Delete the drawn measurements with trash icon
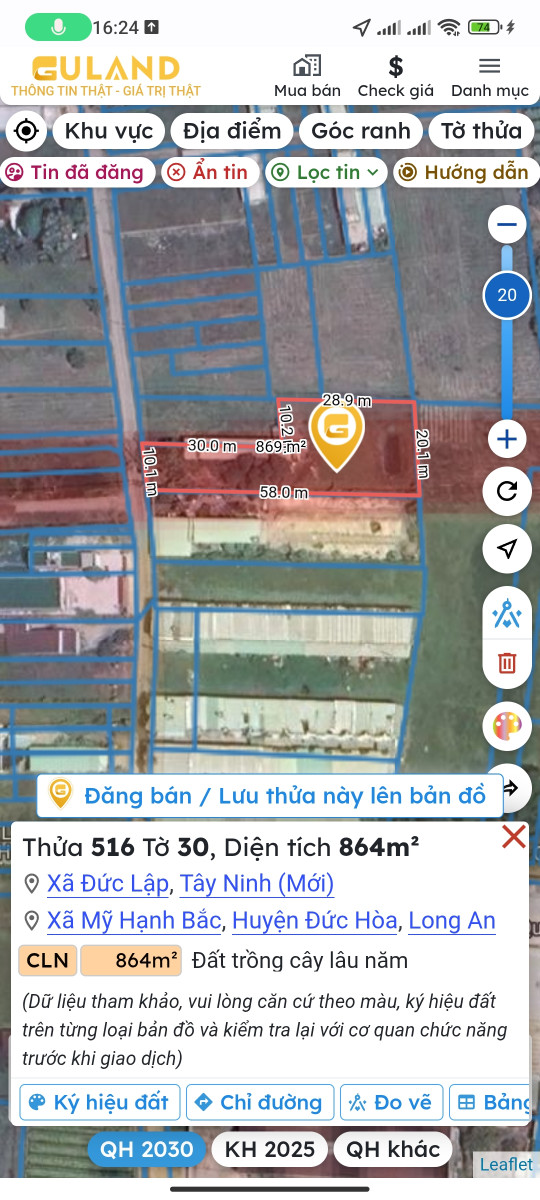 [507, 663]
